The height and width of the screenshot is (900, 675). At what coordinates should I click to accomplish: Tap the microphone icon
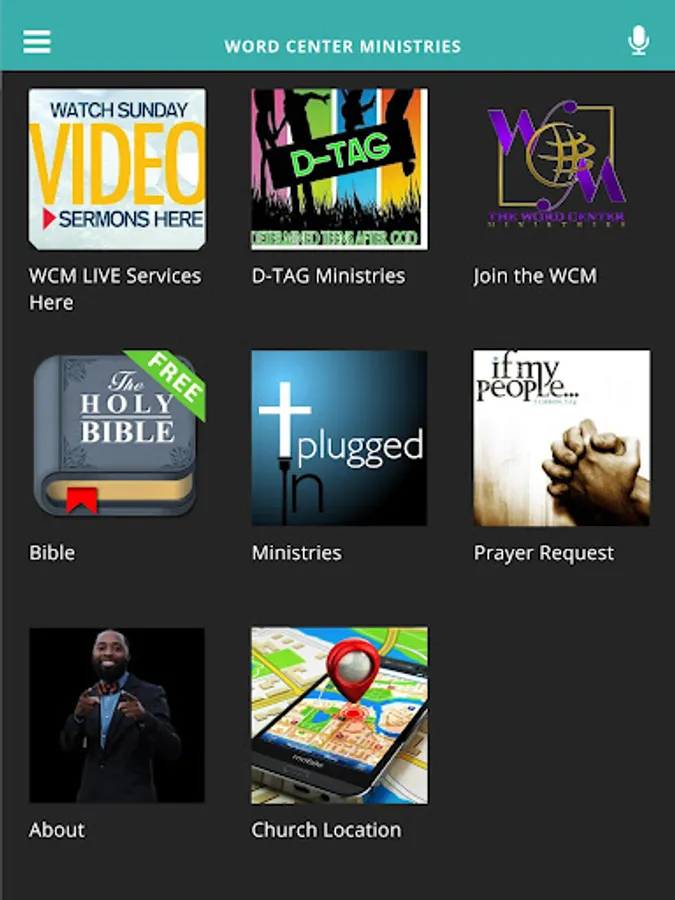[x=638, y=41]
